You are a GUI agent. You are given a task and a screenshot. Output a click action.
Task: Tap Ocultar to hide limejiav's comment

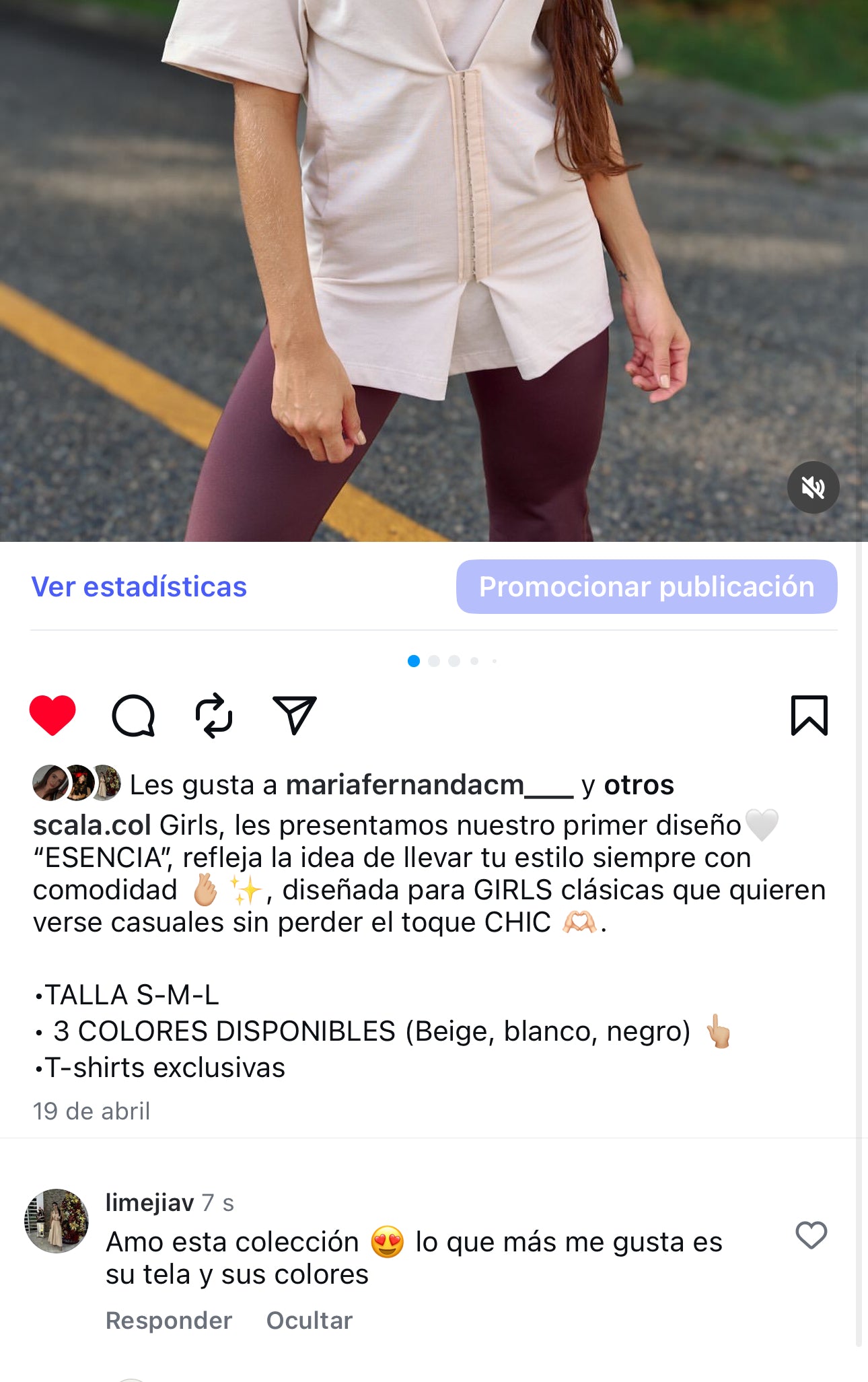(310, 1321)
